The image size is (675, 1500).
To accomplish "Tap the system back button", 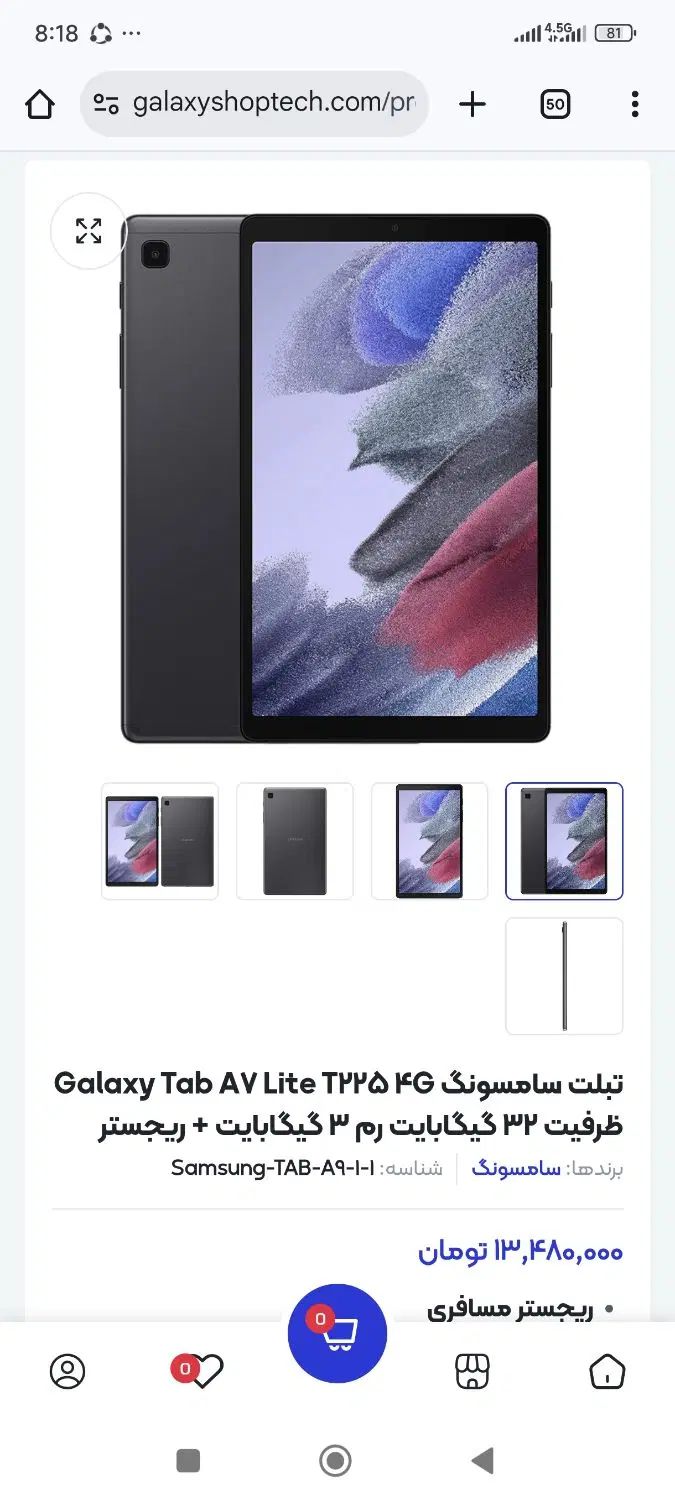I will pyautogui.click(x=483, y=1461).
